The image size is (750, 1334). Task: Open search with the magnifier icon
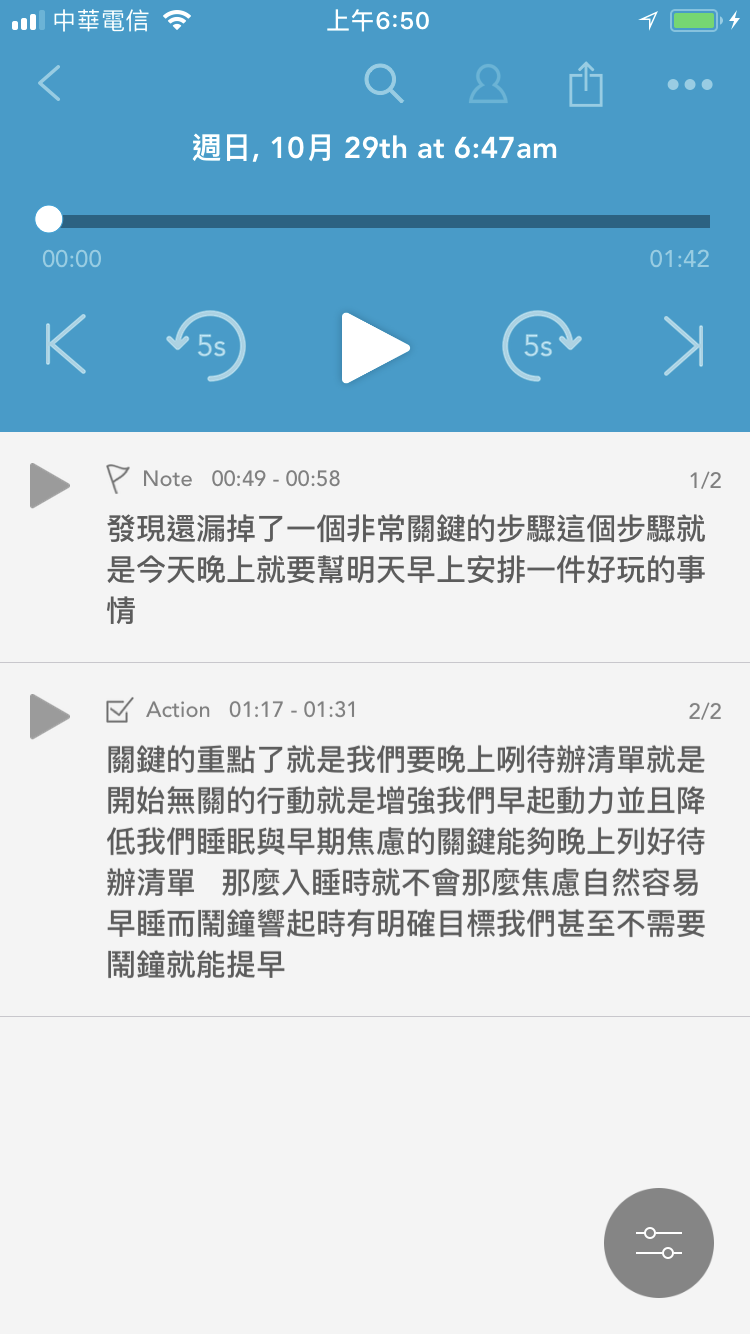[384, 83]
